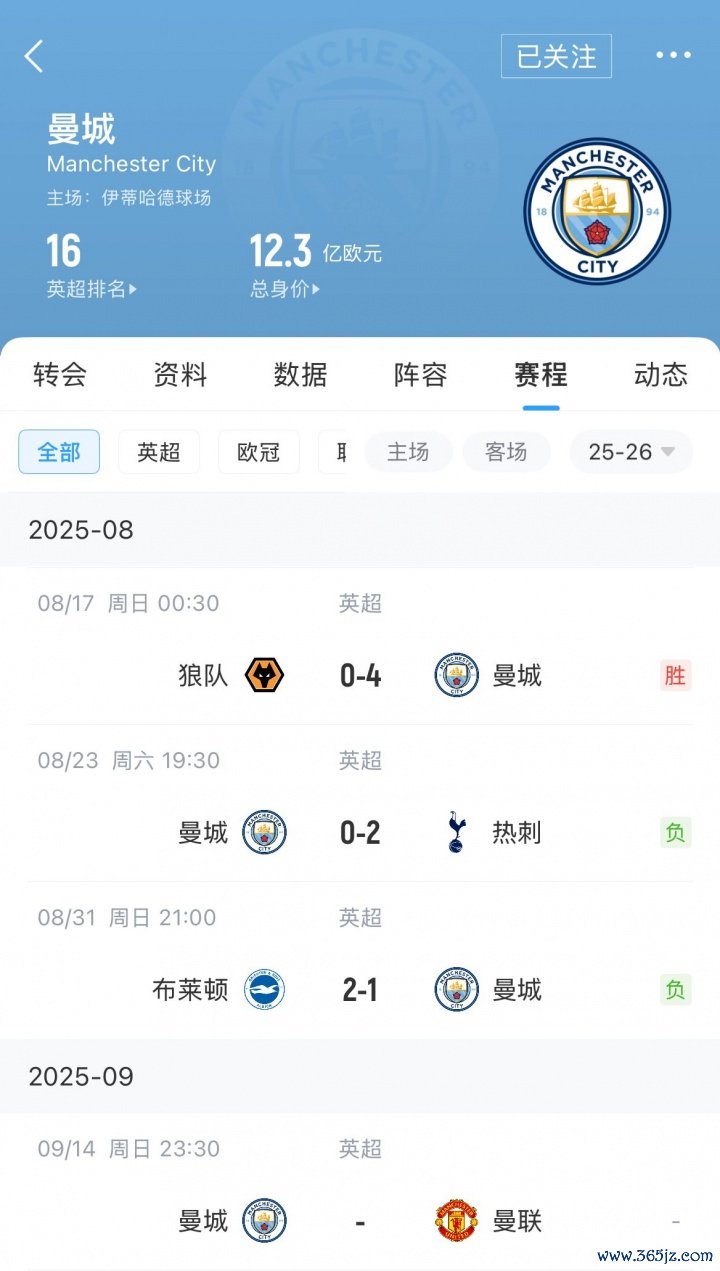Viewport: 720px width, 1271px height.
Task: Open the 英超排名 league ranking link
Action: click(x=92, y=289)
